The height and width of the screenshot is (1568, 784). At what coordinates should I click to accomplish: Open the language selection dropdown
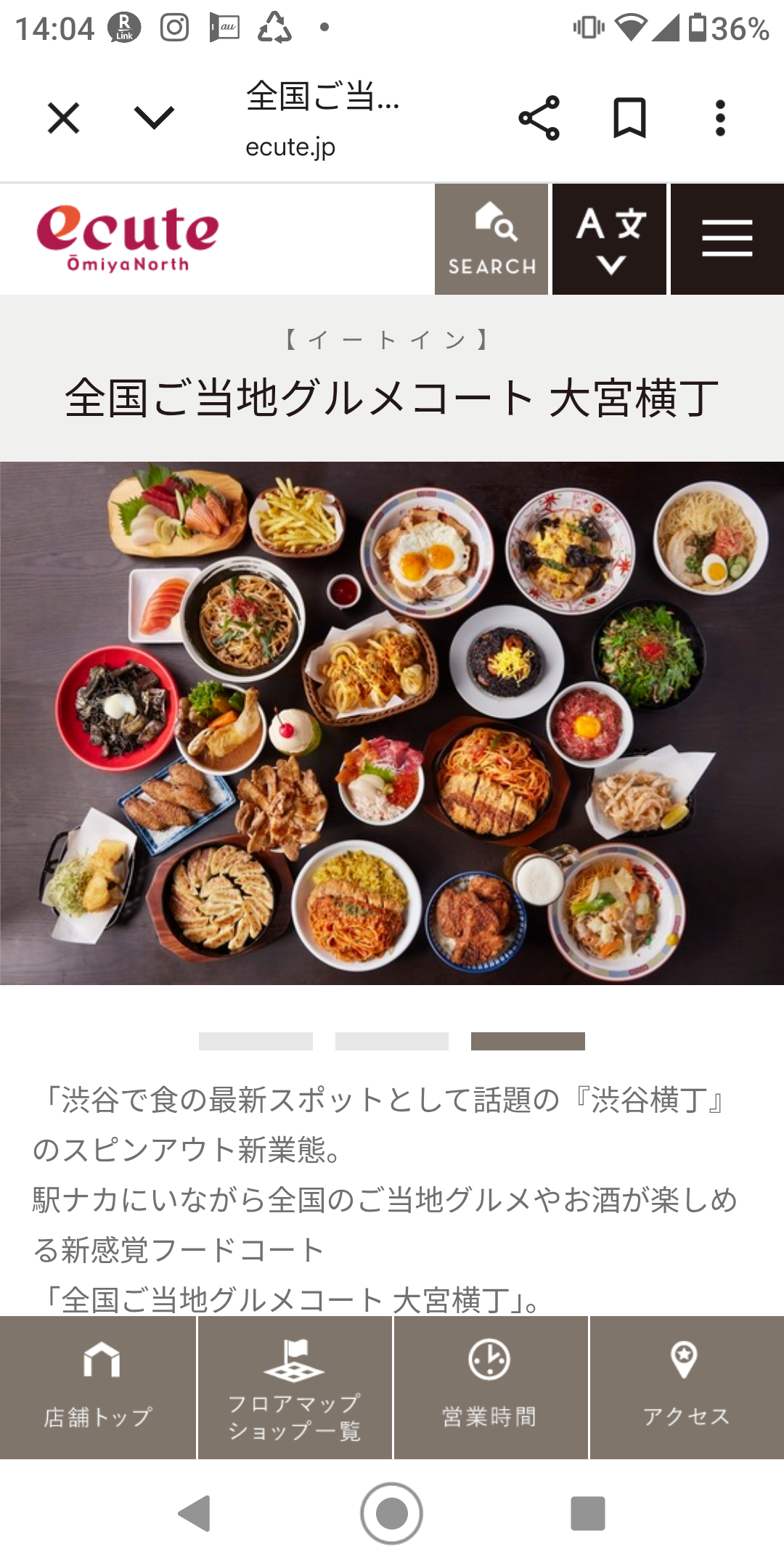(x=610, y=240)
